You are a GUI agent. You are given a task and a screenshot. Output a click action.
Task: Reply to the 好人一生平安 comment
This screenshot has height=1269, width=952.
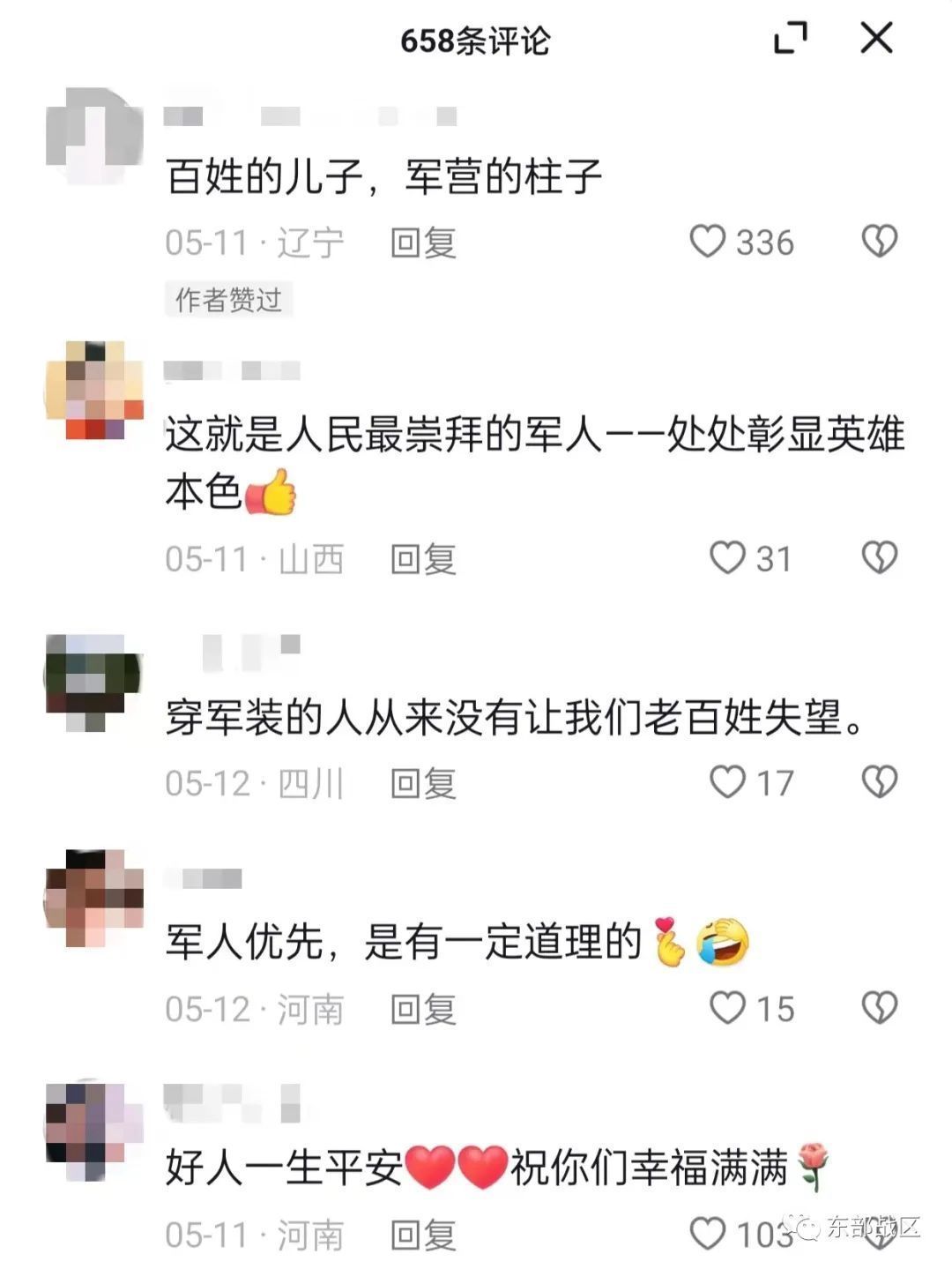(423, 1235)
